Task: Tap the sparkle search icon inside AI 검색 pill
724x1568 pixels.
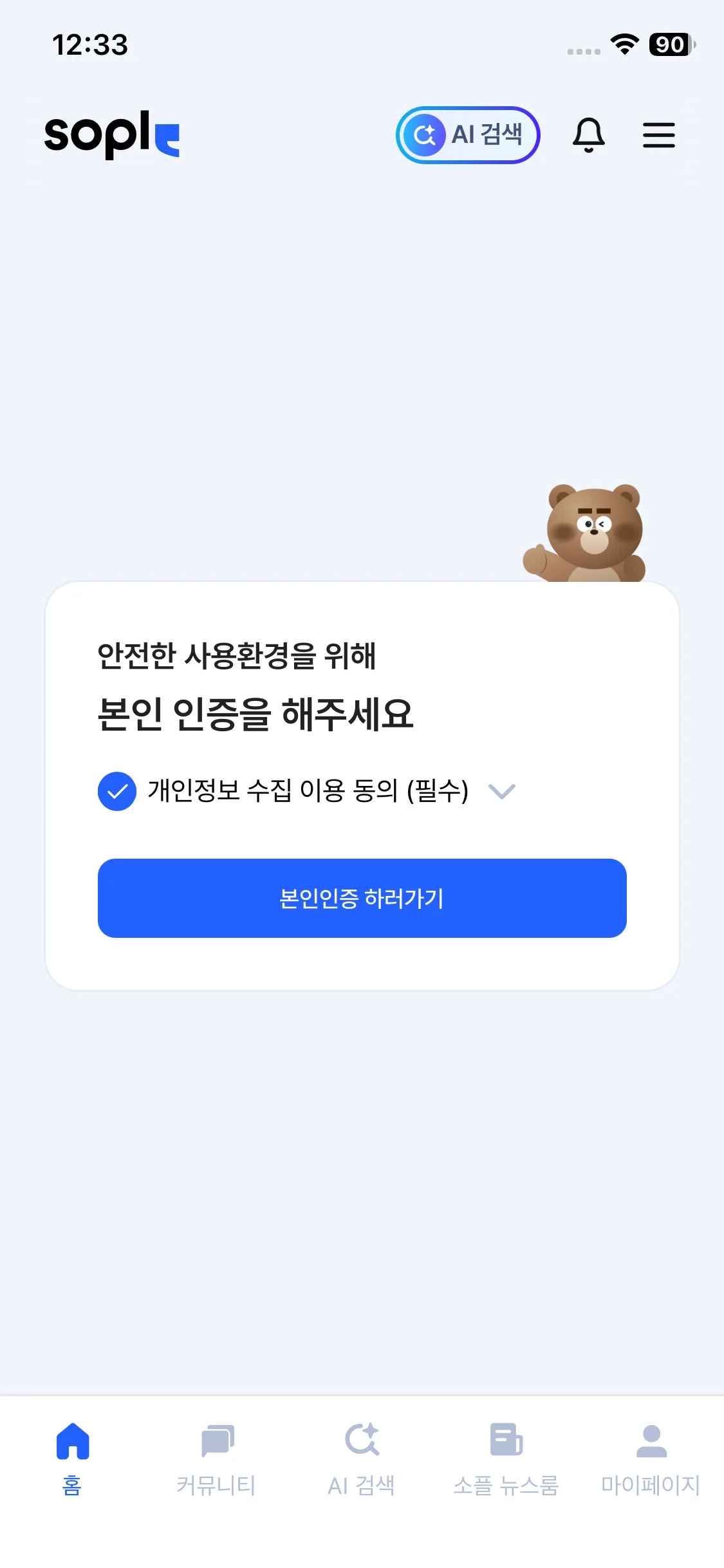Action: (x=426, y=135)
